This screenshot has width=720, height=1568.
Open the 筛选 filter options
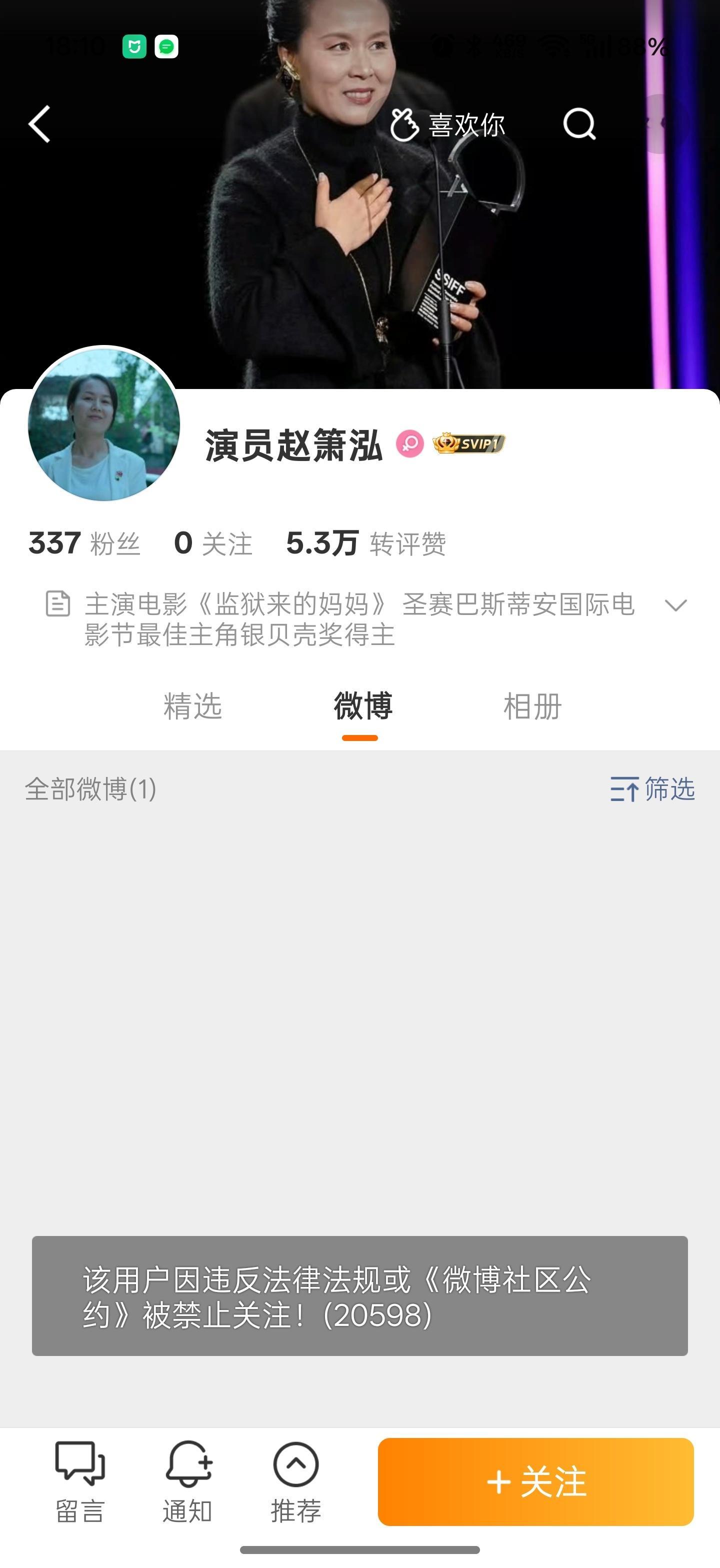(652, 789)
